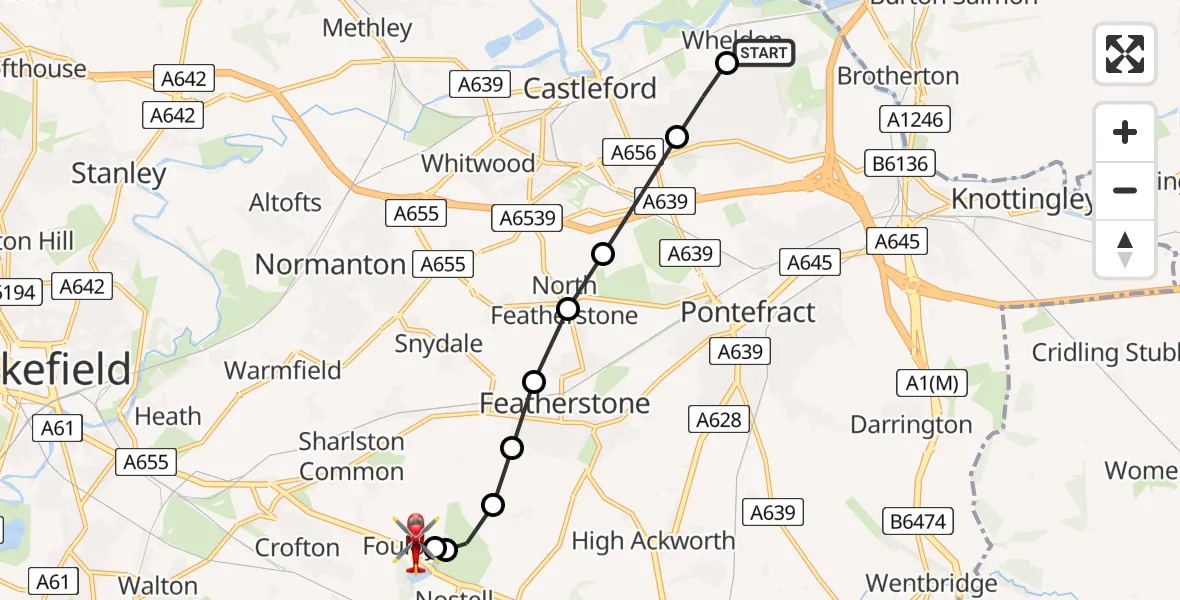Image resolution: width=1180 pixels, height=600 pixels.
Task: Zoom out of the map
Action: pos(1125,190)
